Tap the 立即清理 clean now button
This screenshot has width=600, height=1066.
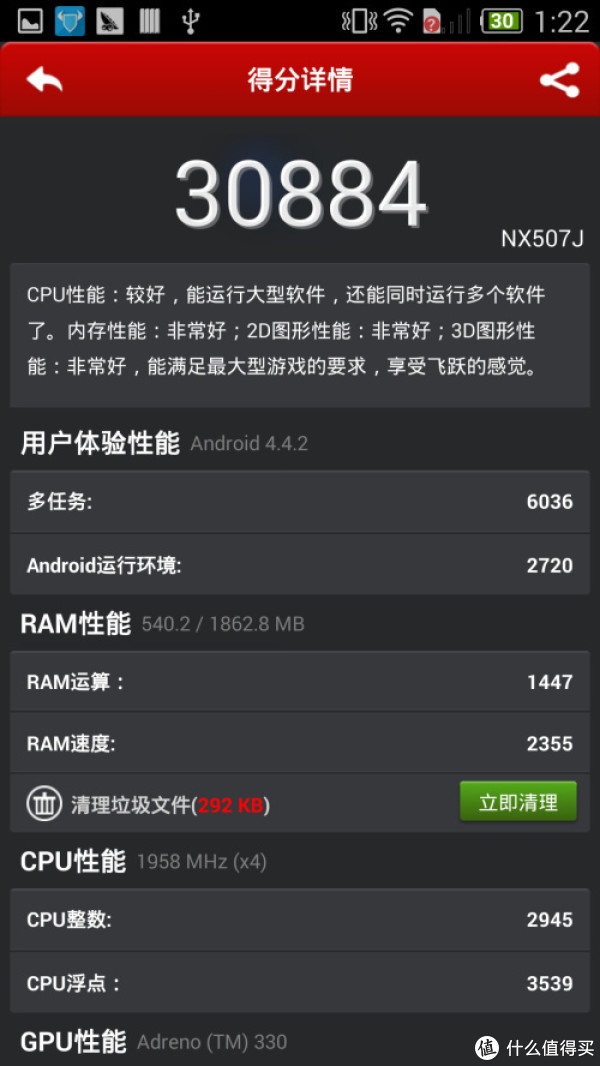(518, 802)
